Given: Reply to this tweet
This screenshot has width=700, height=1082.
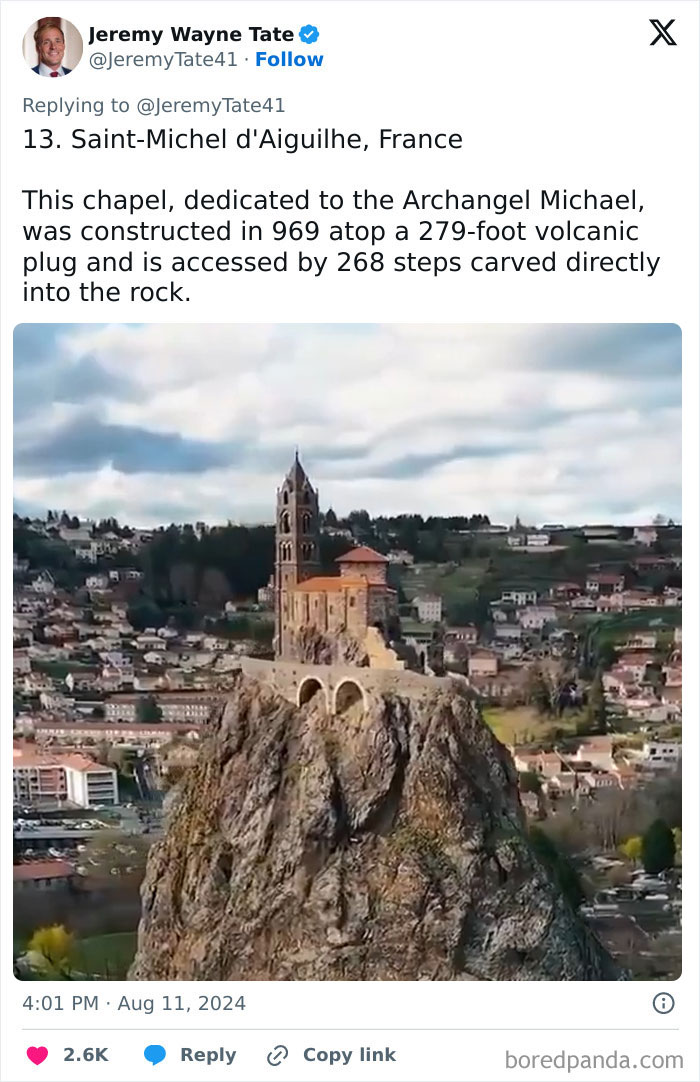Looking at the screenshot, I should 190,1055.
